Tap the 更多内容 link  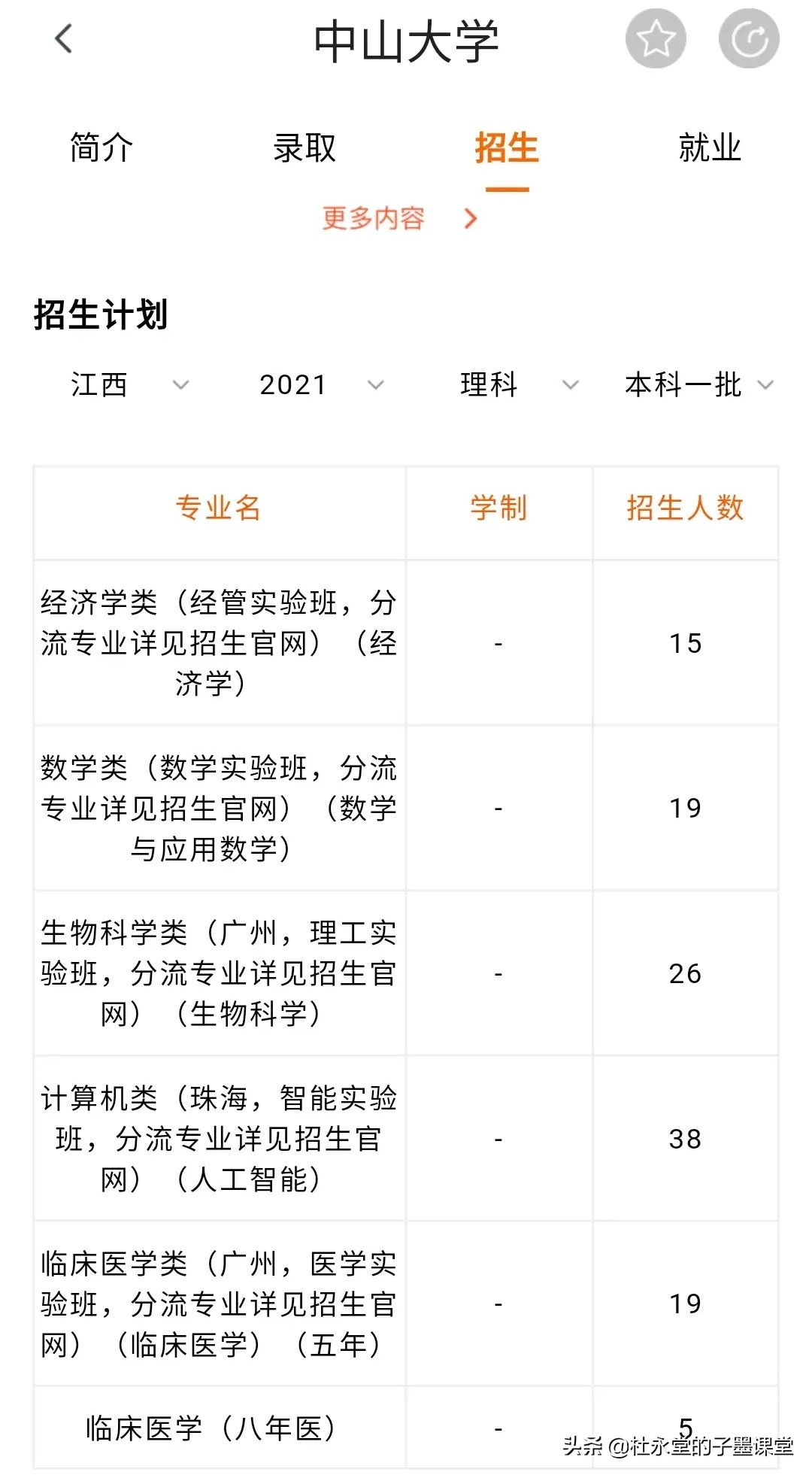click(372, 219)
